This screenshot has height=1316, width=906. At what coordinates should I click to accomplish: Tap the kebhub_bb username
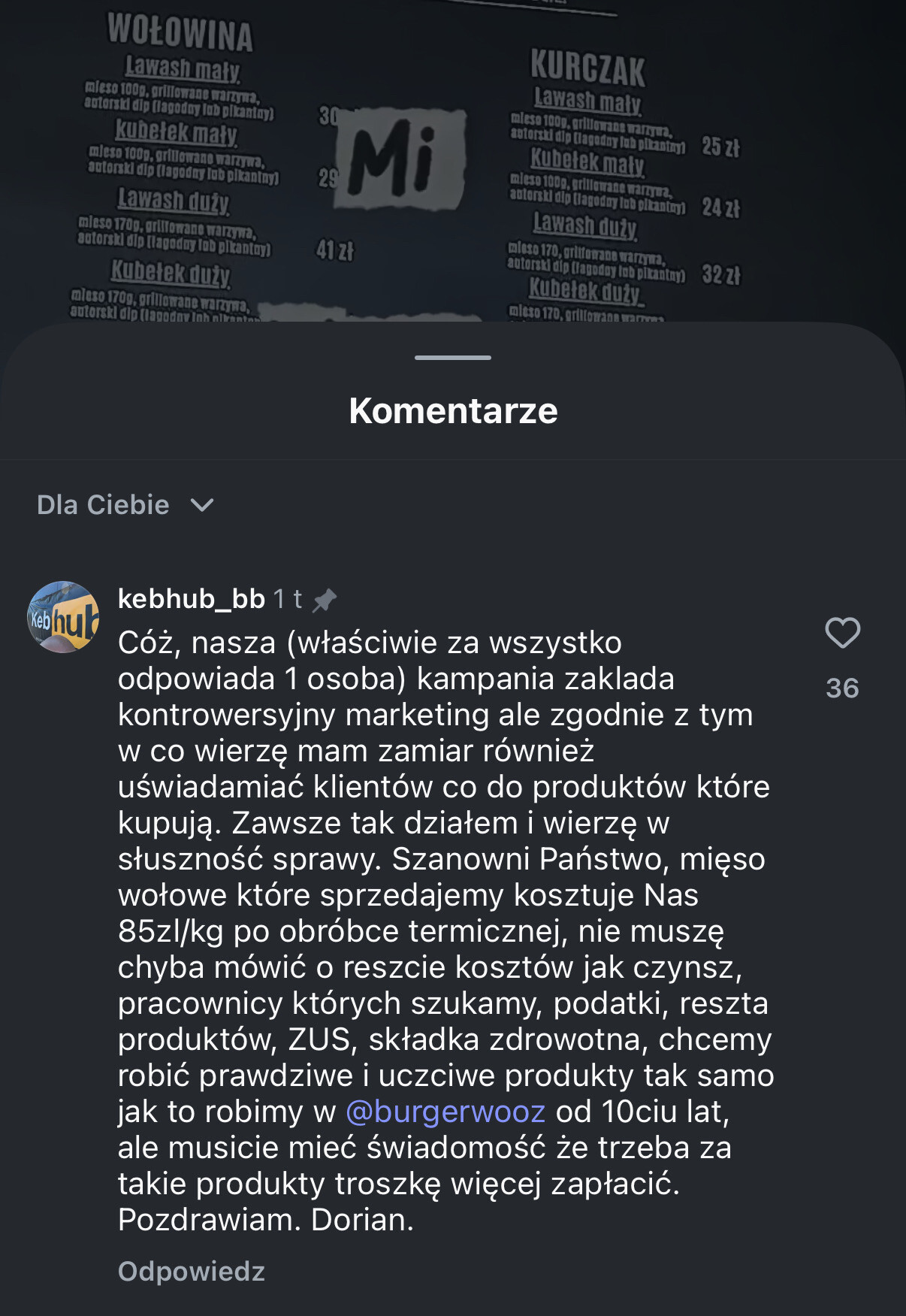(192, 599)
